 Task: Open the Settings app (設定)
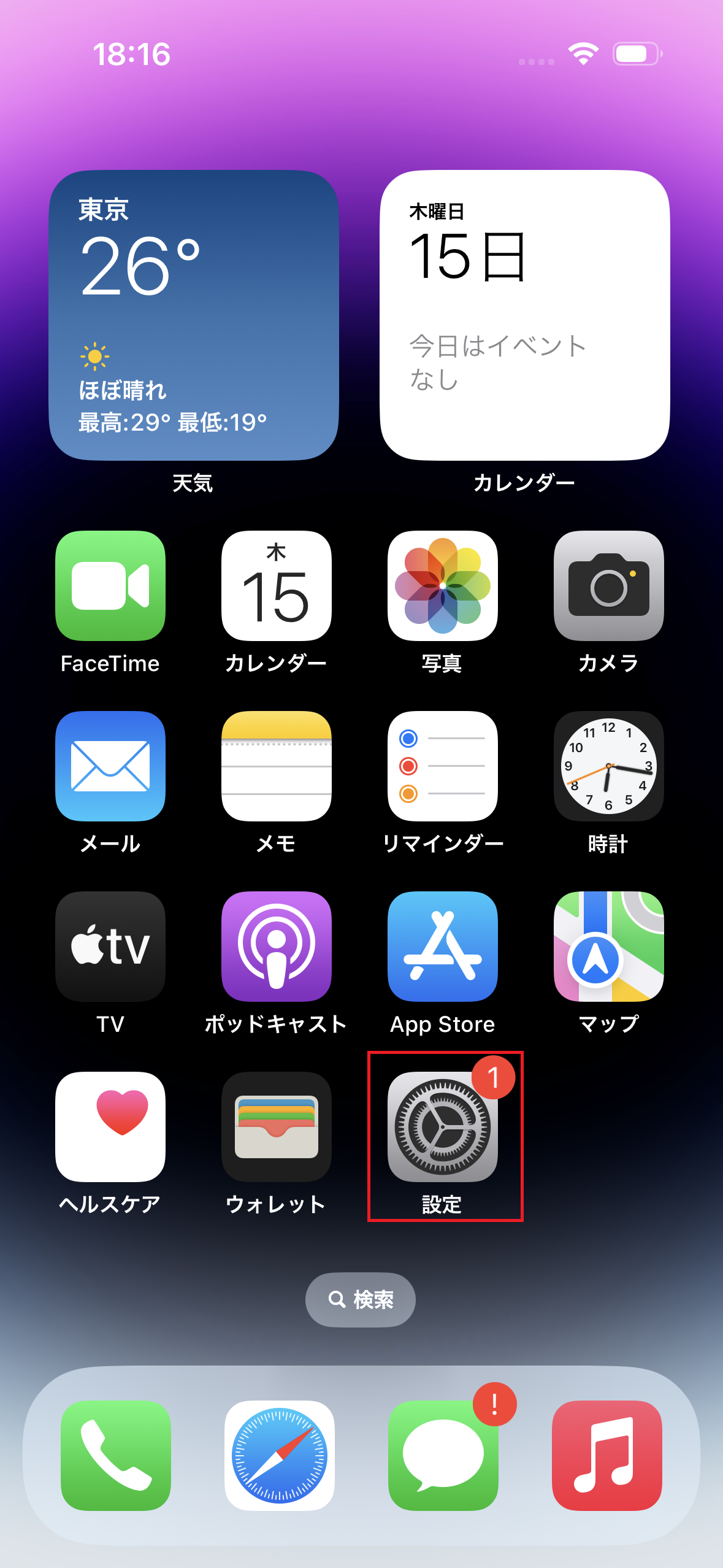[442, 1127]
